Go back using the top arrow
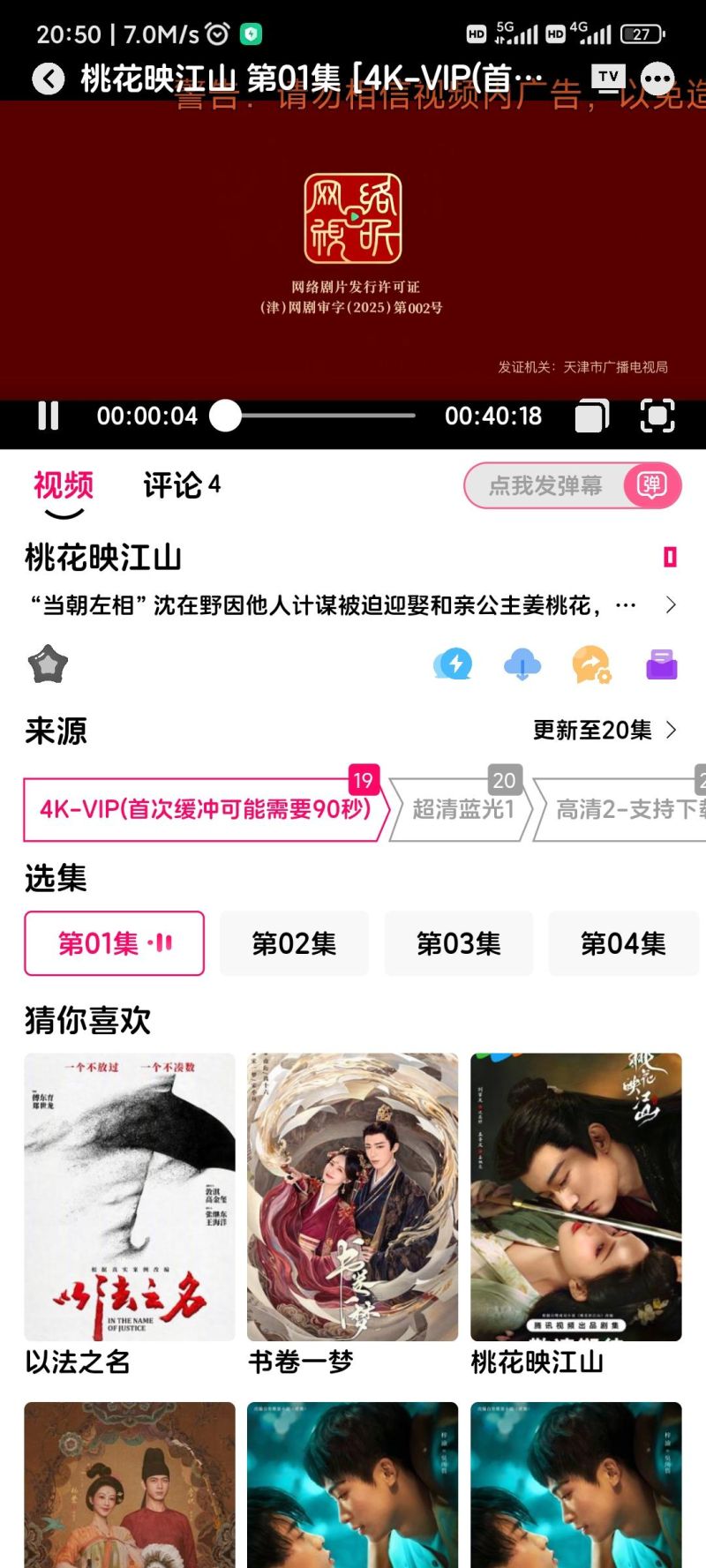Image resolution: width=706 pixels, height=1568 pixels. point(49,79)
